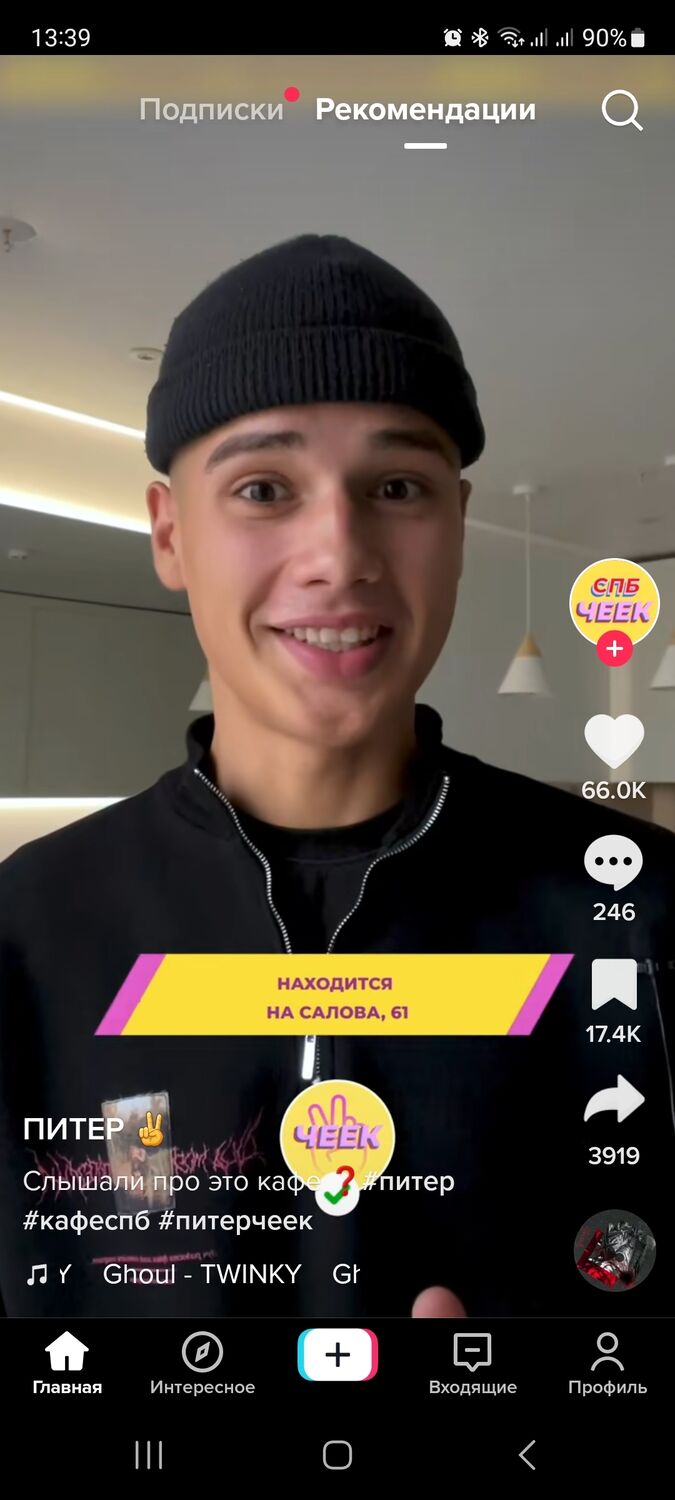Create a new video with plus button

tap(338, 1355)
